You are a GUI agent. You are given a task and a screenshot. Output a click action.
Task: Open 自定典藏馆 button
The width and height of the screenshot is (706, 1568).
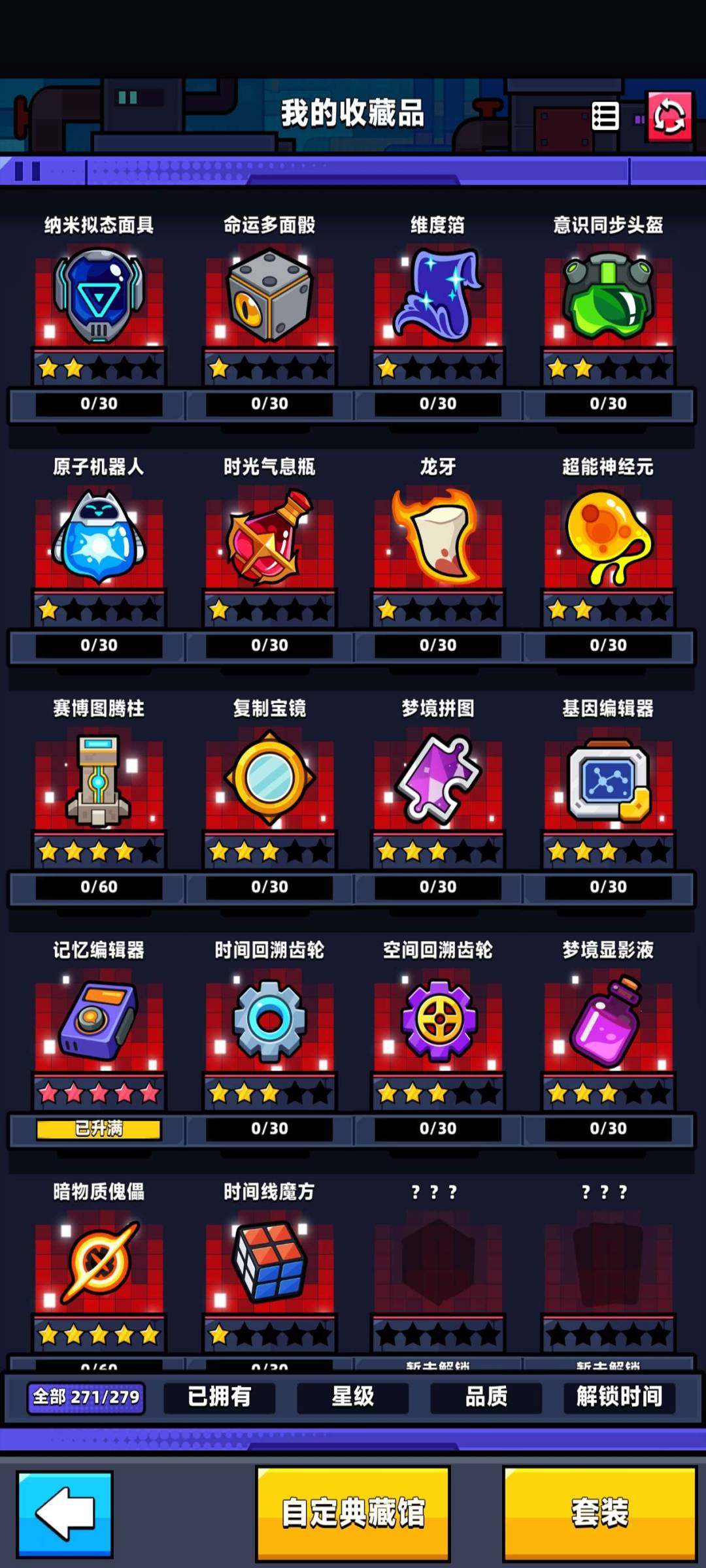coord(353,1513)
